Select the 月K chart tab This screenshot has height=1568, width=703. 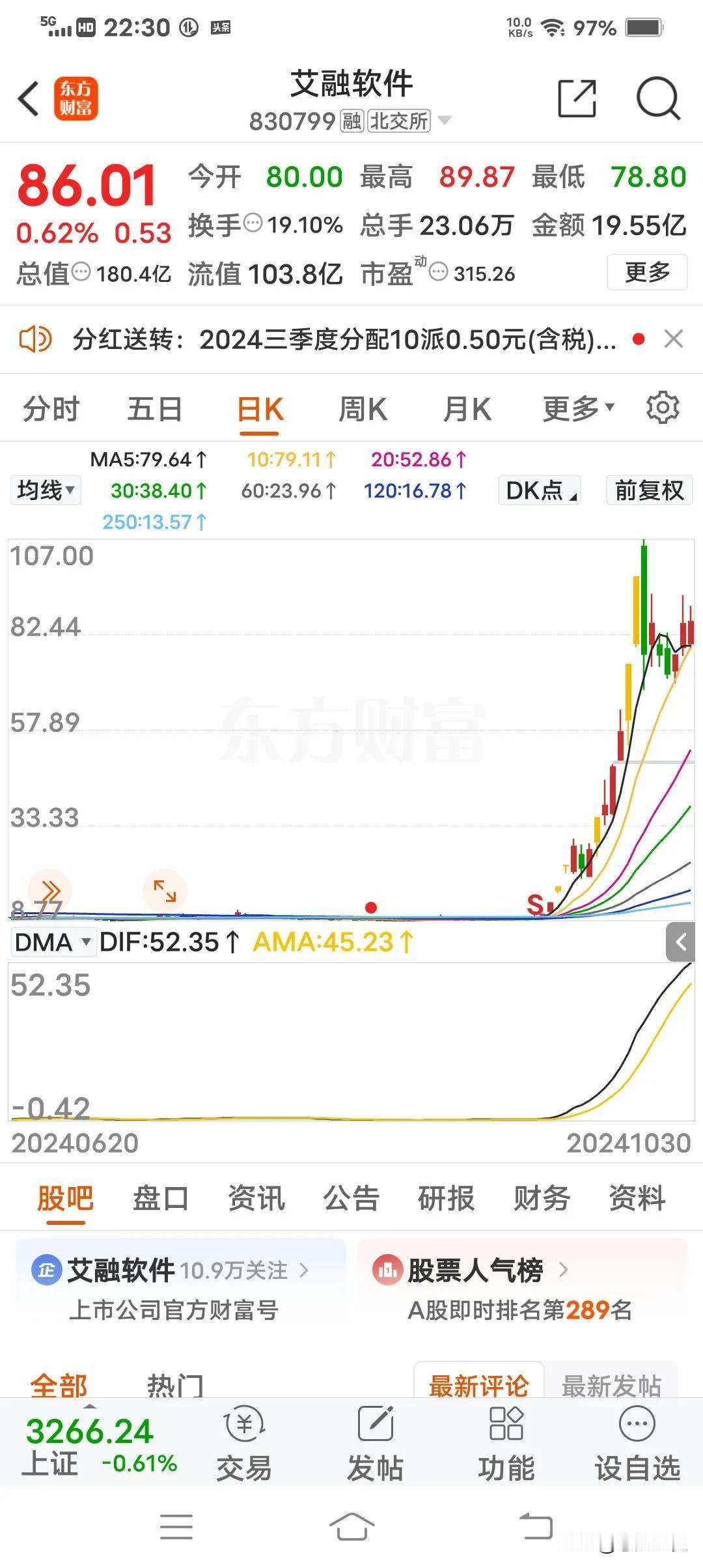(467, 410)
